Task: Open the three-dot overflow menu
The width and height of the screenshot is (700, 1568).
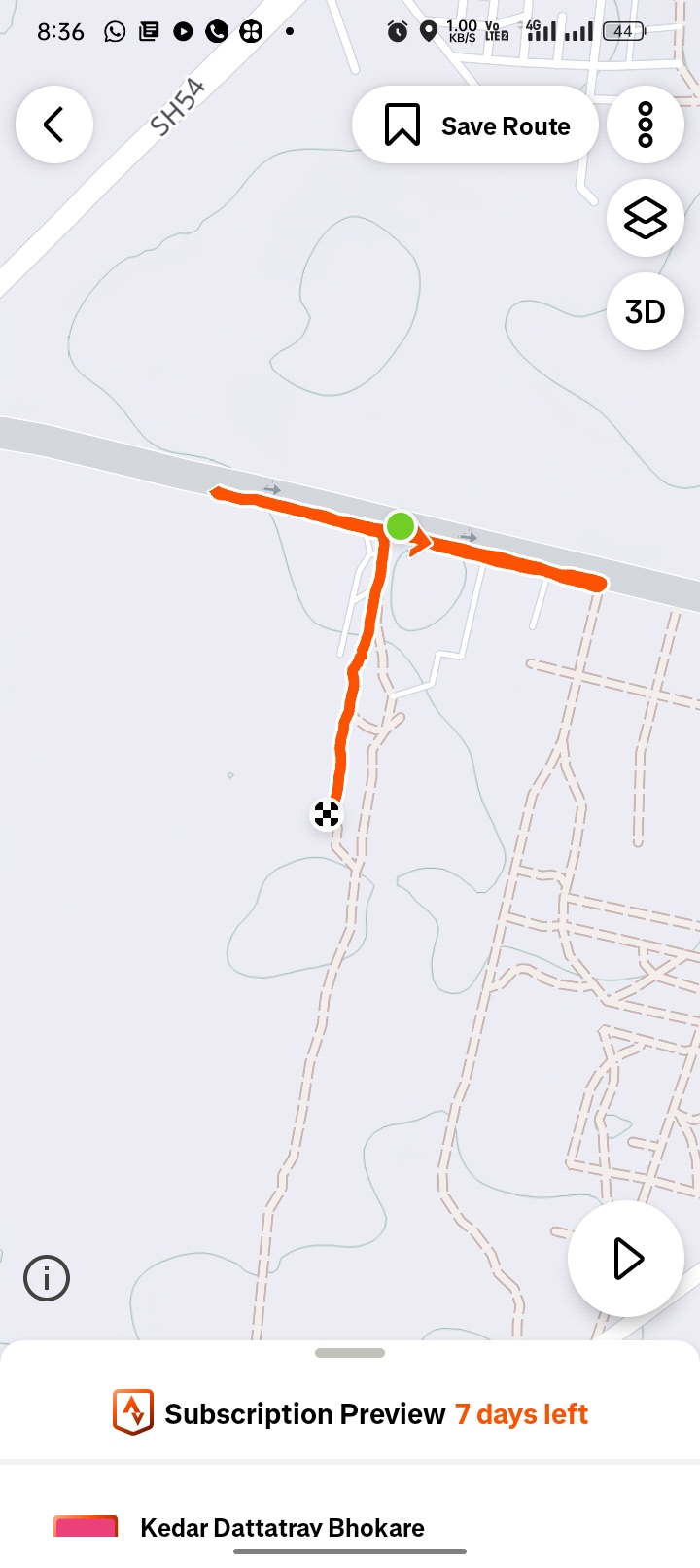Action: point(646,125)
